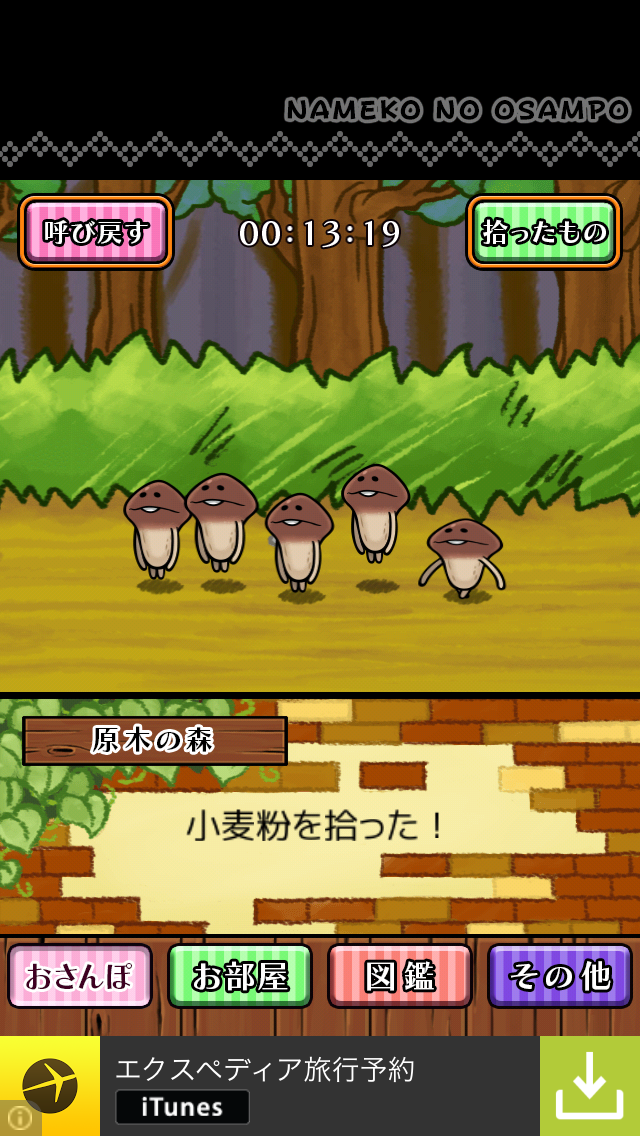This screenshot has height=1136, width=640.
Task: Open the ad info icon
Action: click(x=18, y=1119)
